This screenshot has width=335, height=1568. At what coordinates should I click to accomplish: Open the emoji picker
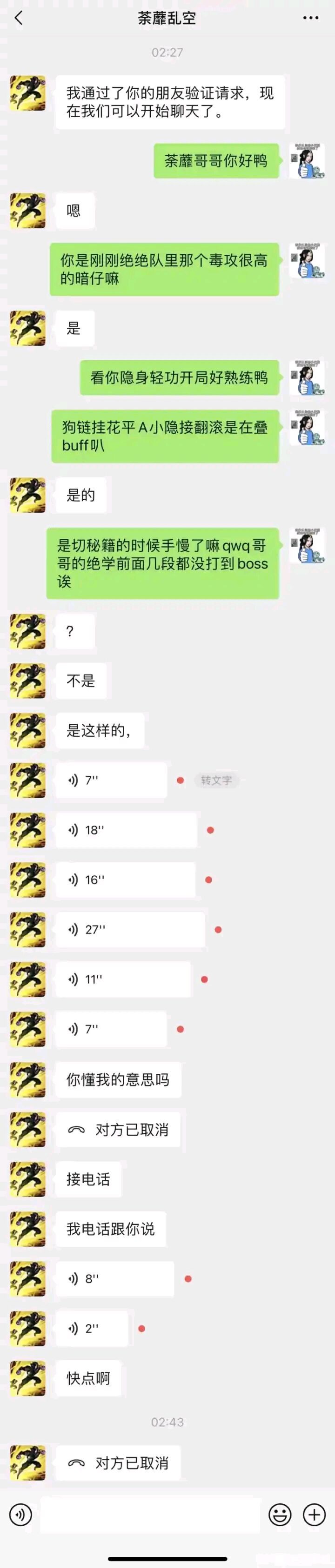point(280,1515)
